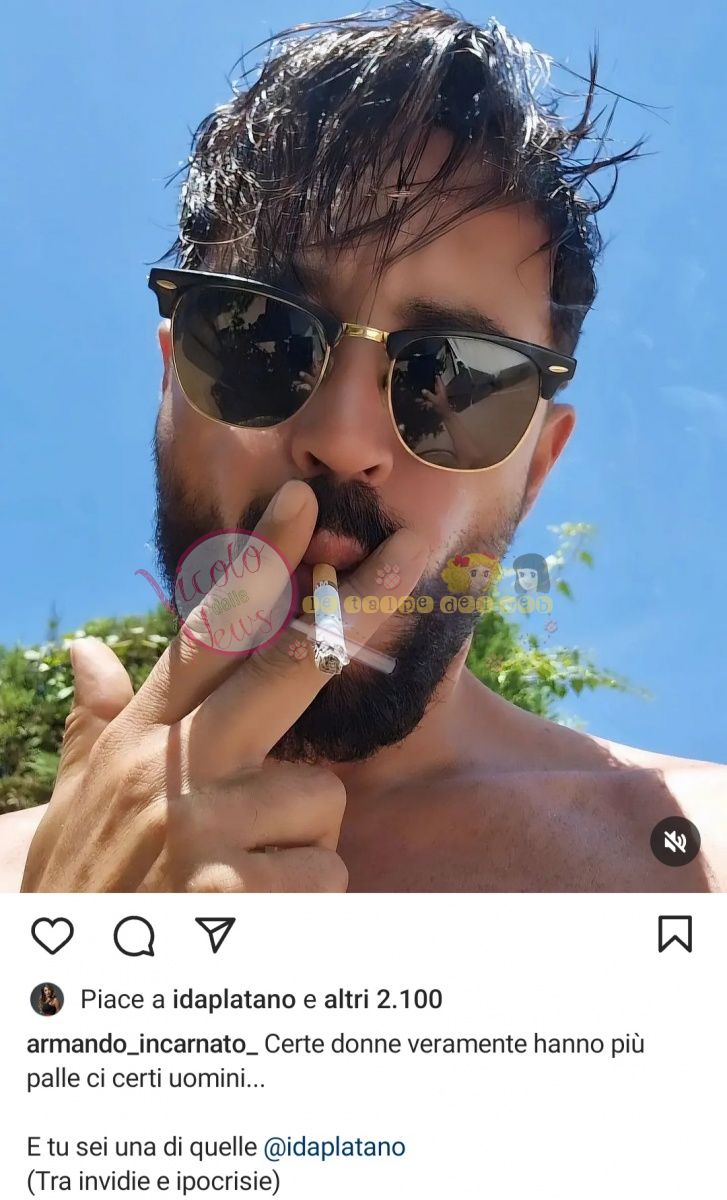Open the comments on this post
727x1200 pixels.
point(134,936)
